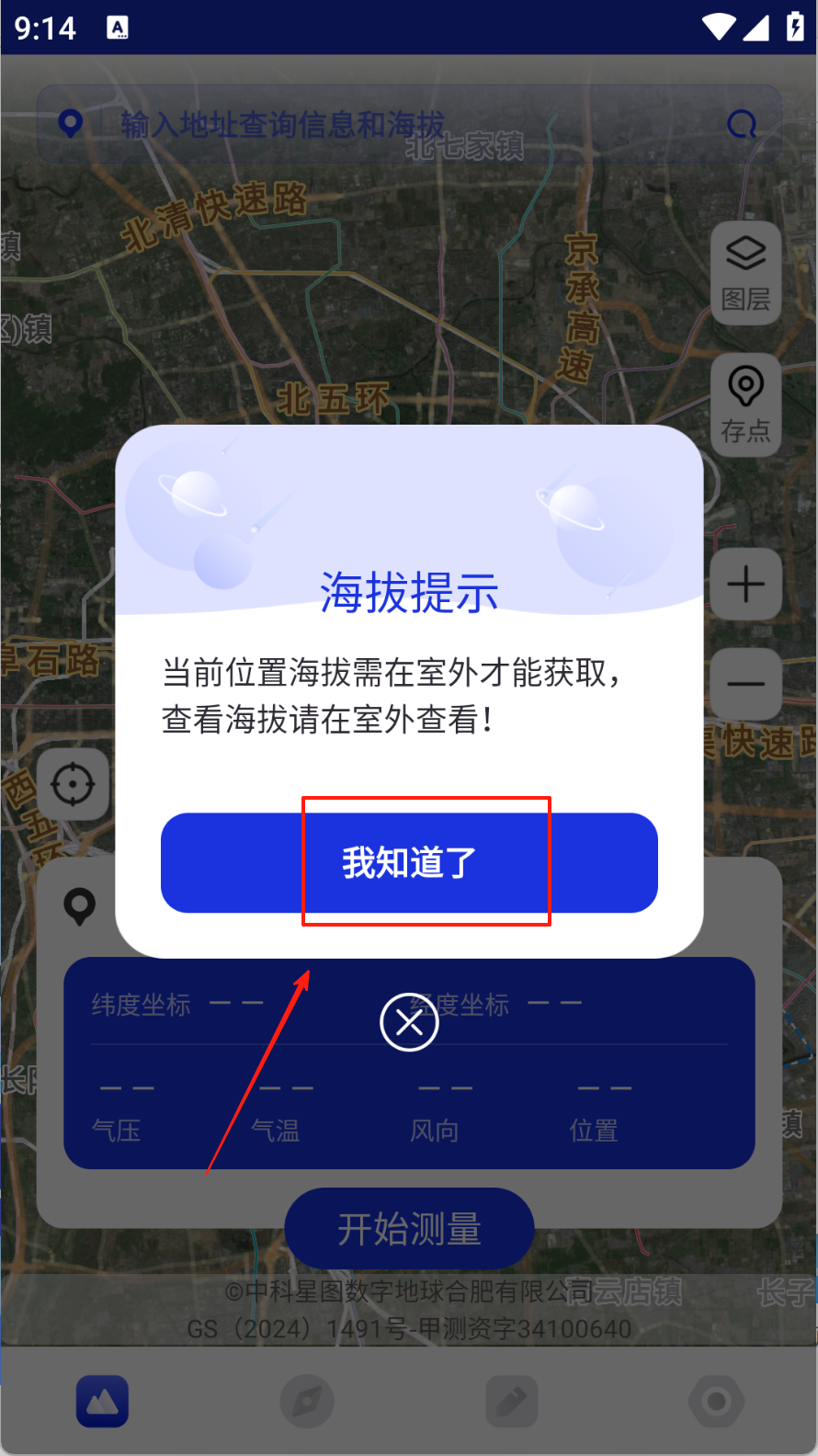Screen dimensions: 818x1456
Task: Close the 海拔提示 dialog with the X
Action: tap(409, 1021)
